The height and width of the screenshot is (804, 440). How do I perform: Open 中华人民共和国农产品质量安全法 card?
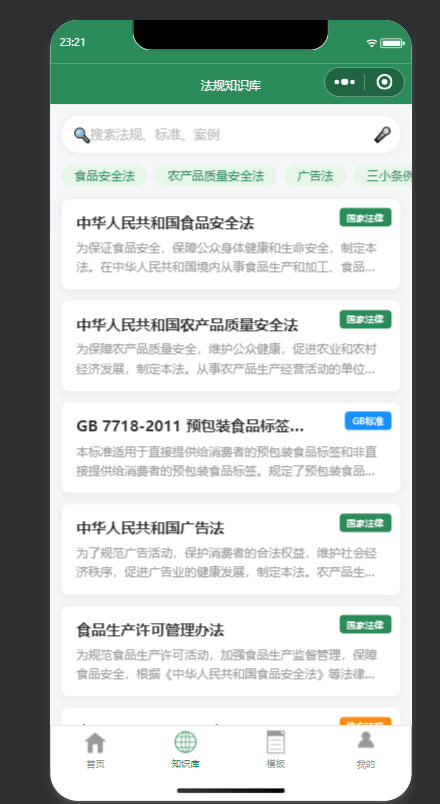click(231, 346)
